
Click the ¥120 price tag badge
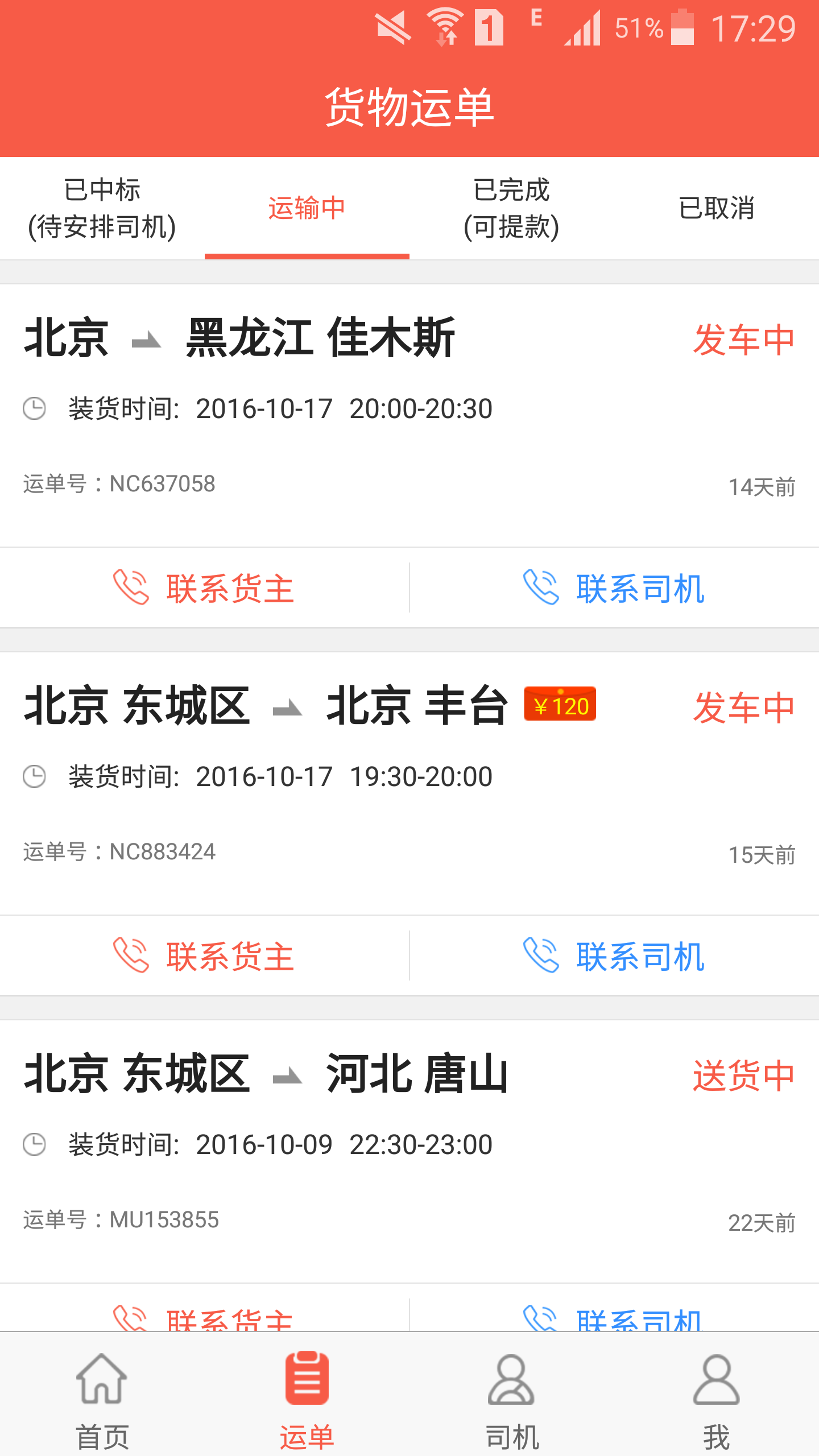pyautogui.click(x=561, y=705)
